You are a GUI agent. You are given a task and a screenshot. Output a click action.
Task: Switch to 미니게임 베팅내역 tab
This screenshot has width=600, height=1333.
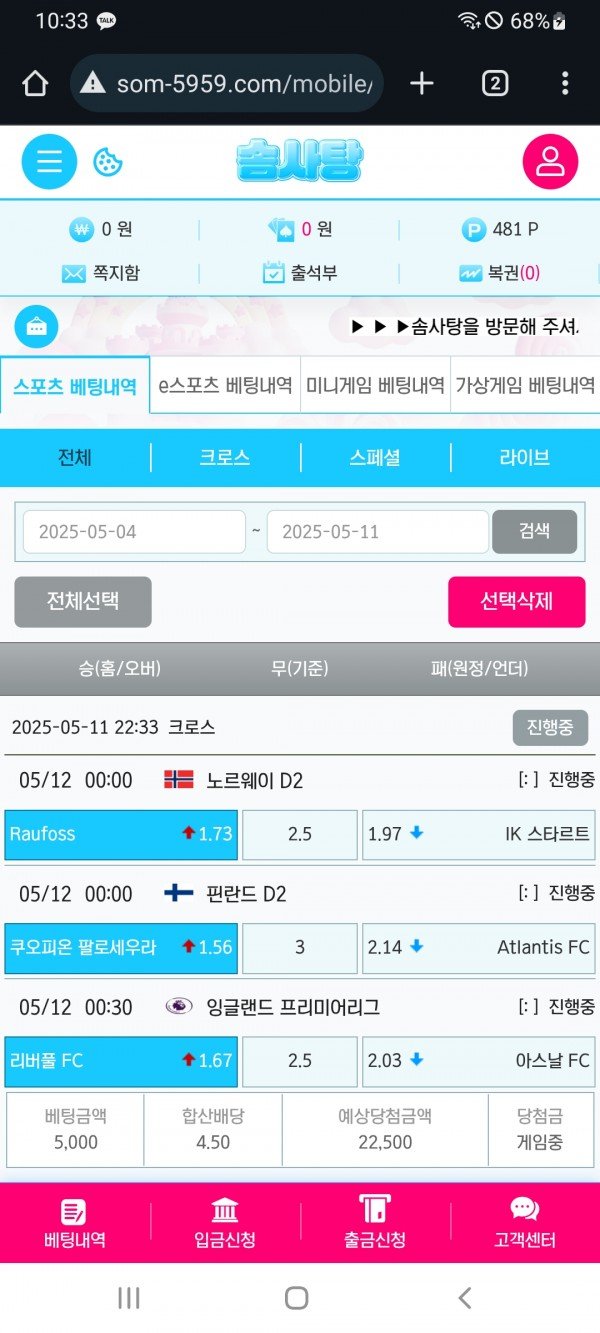(375, 385)
